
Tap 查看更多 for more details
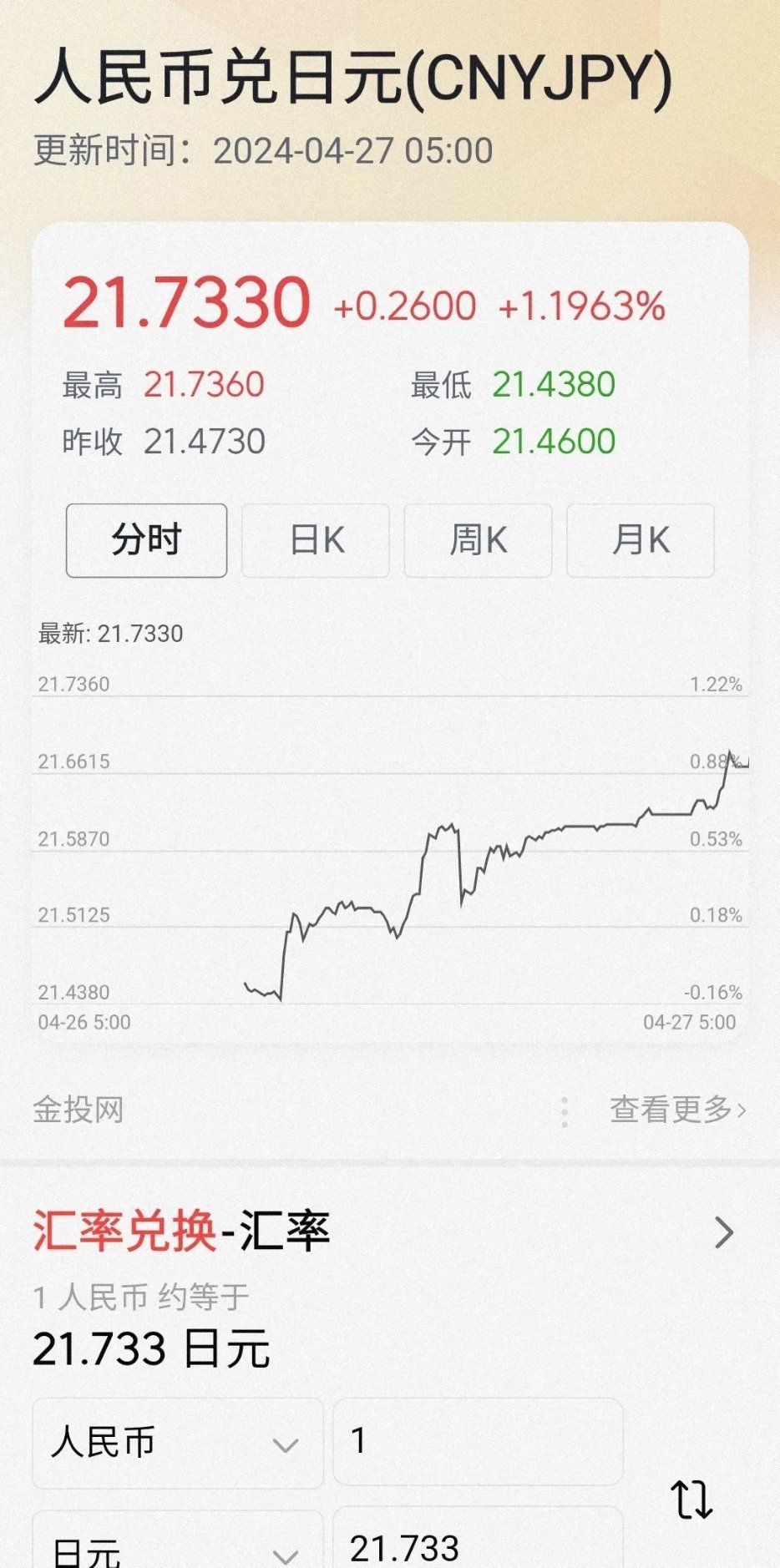click(x=676, y=1110)
